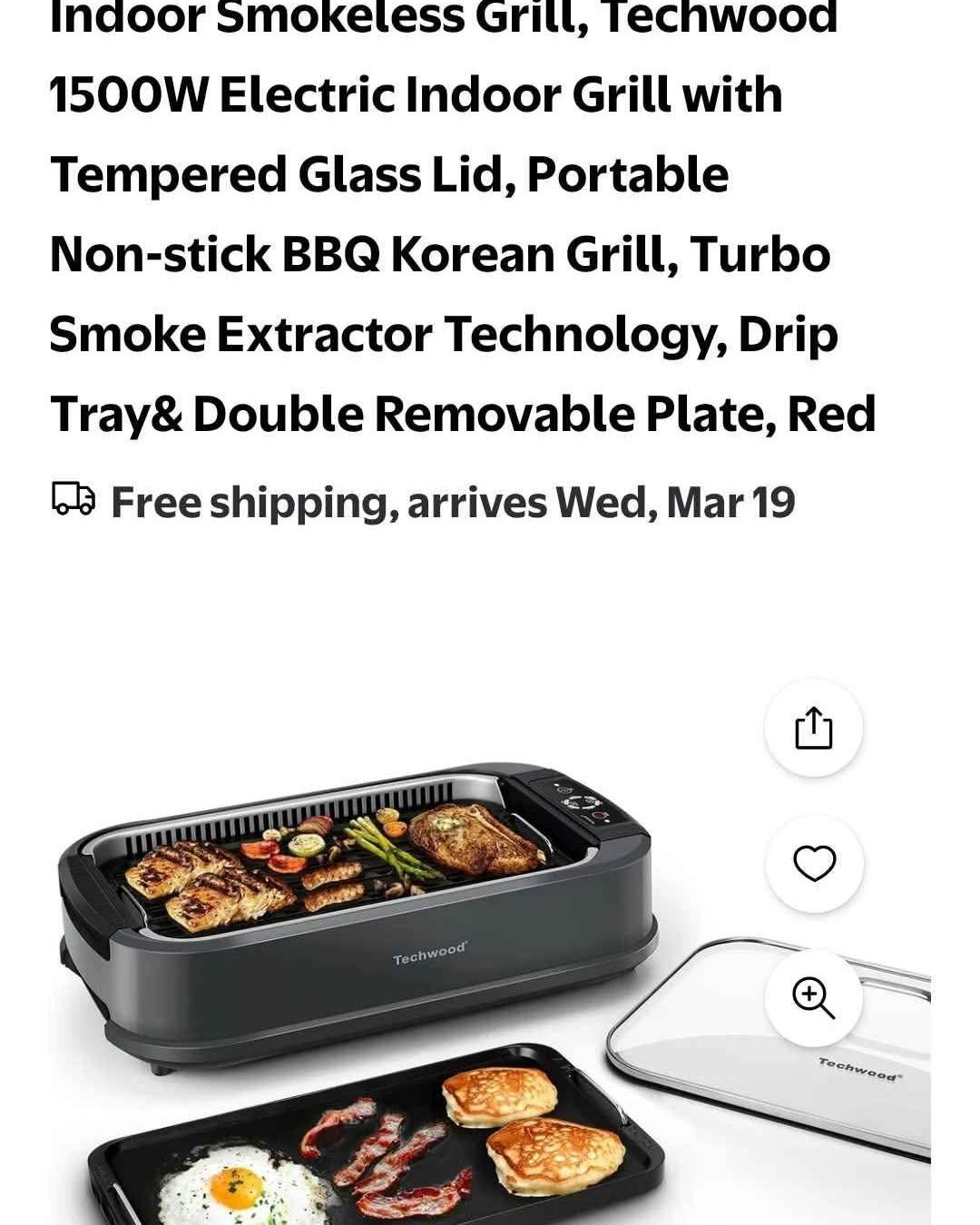Share this Techwood grill listing

(813, 728)
